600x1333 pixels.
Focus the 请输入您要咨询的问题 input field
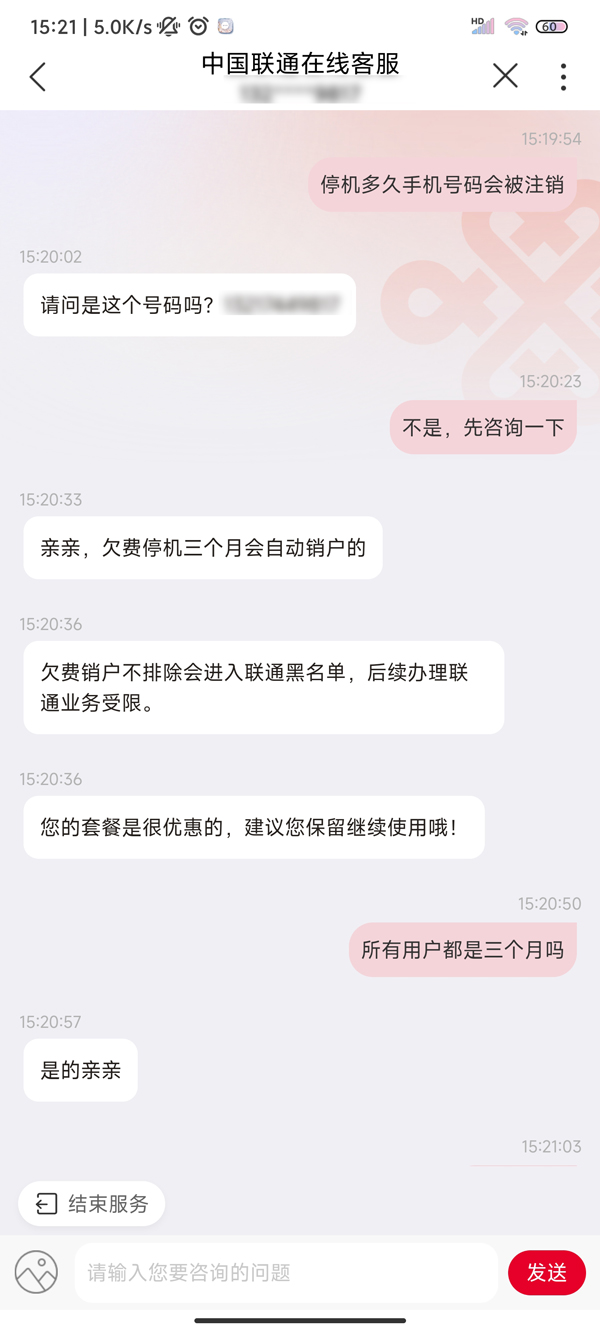pos(285,1273)
